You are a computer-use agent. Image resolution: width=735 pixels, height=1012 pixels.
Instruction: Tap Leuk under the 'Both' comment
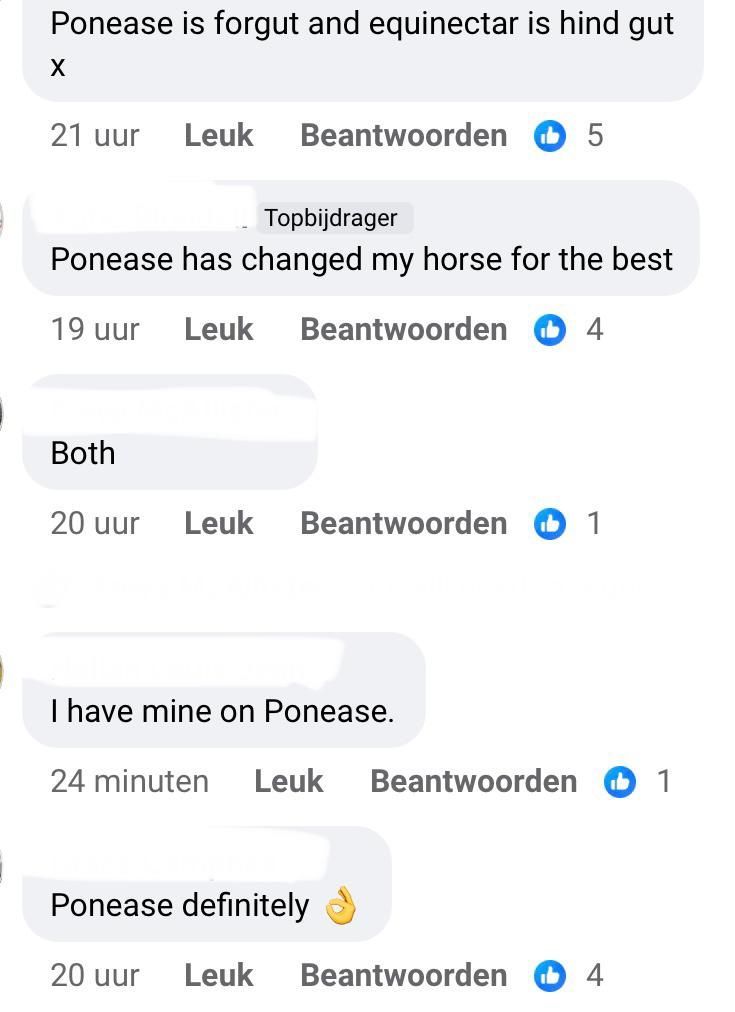pos(219,523)
